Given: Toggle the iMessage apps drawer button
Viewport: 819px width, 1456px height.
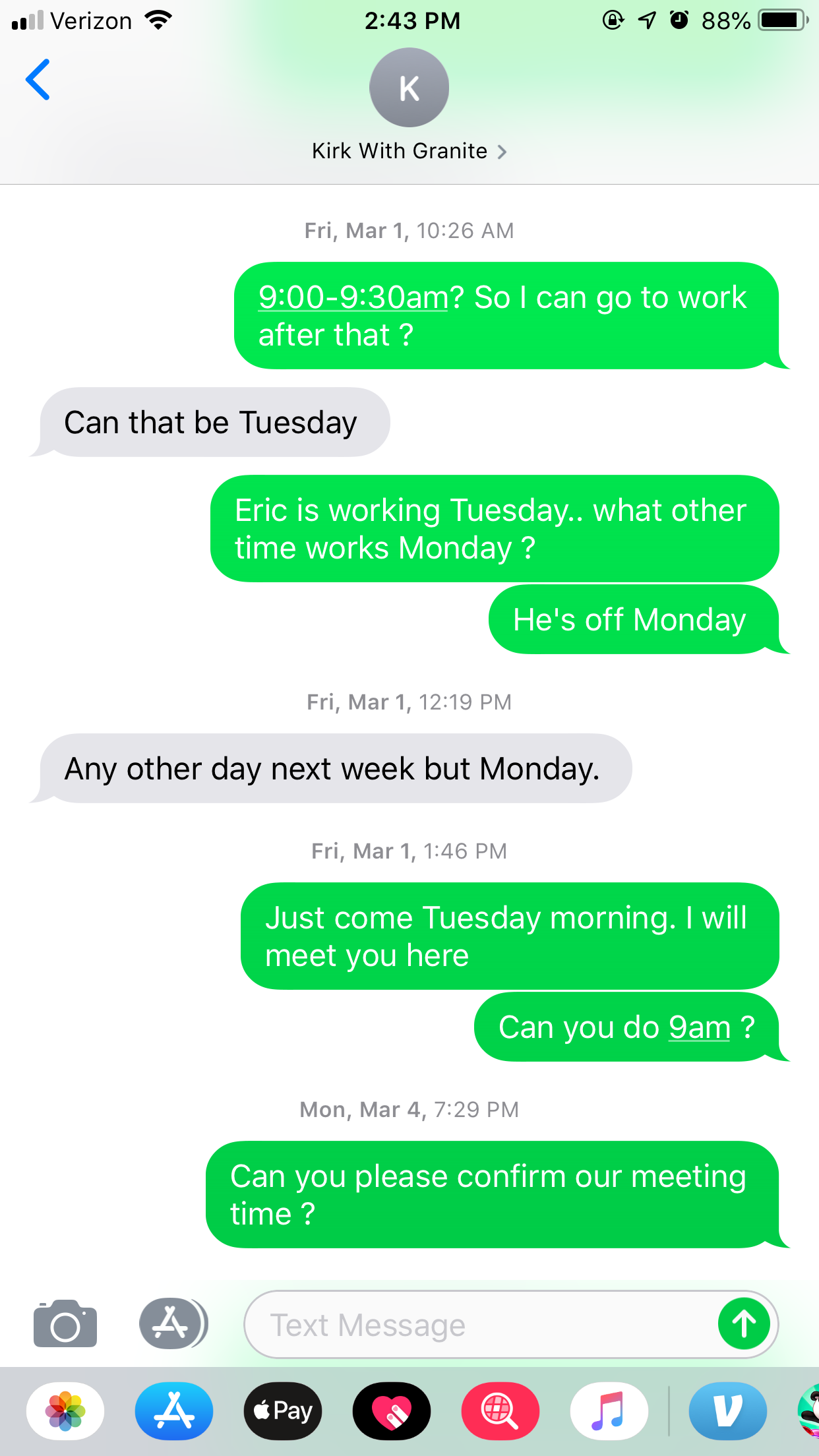Looking at the screenshot, I should pos(173,1323).
